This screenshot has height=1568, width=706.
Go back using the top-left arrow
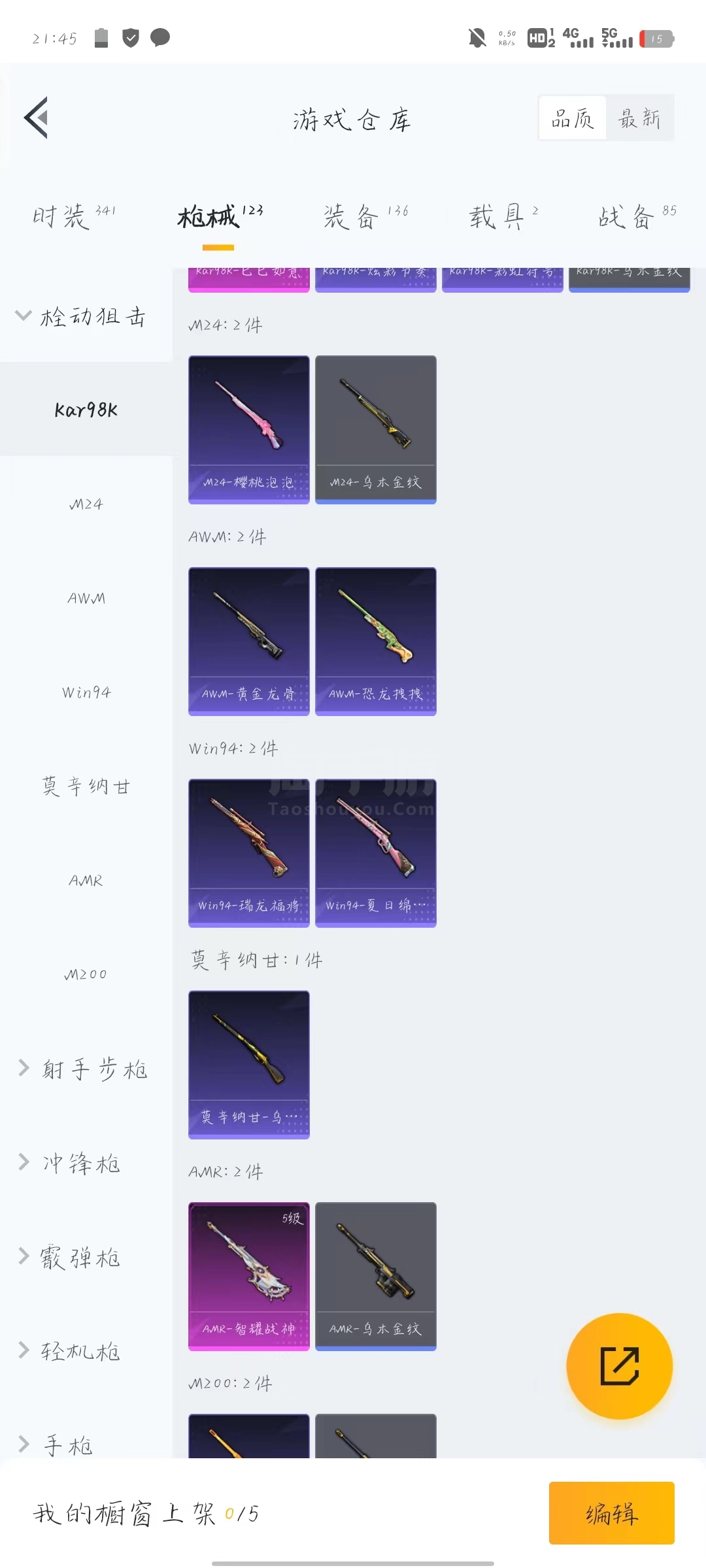click(37, 118)
